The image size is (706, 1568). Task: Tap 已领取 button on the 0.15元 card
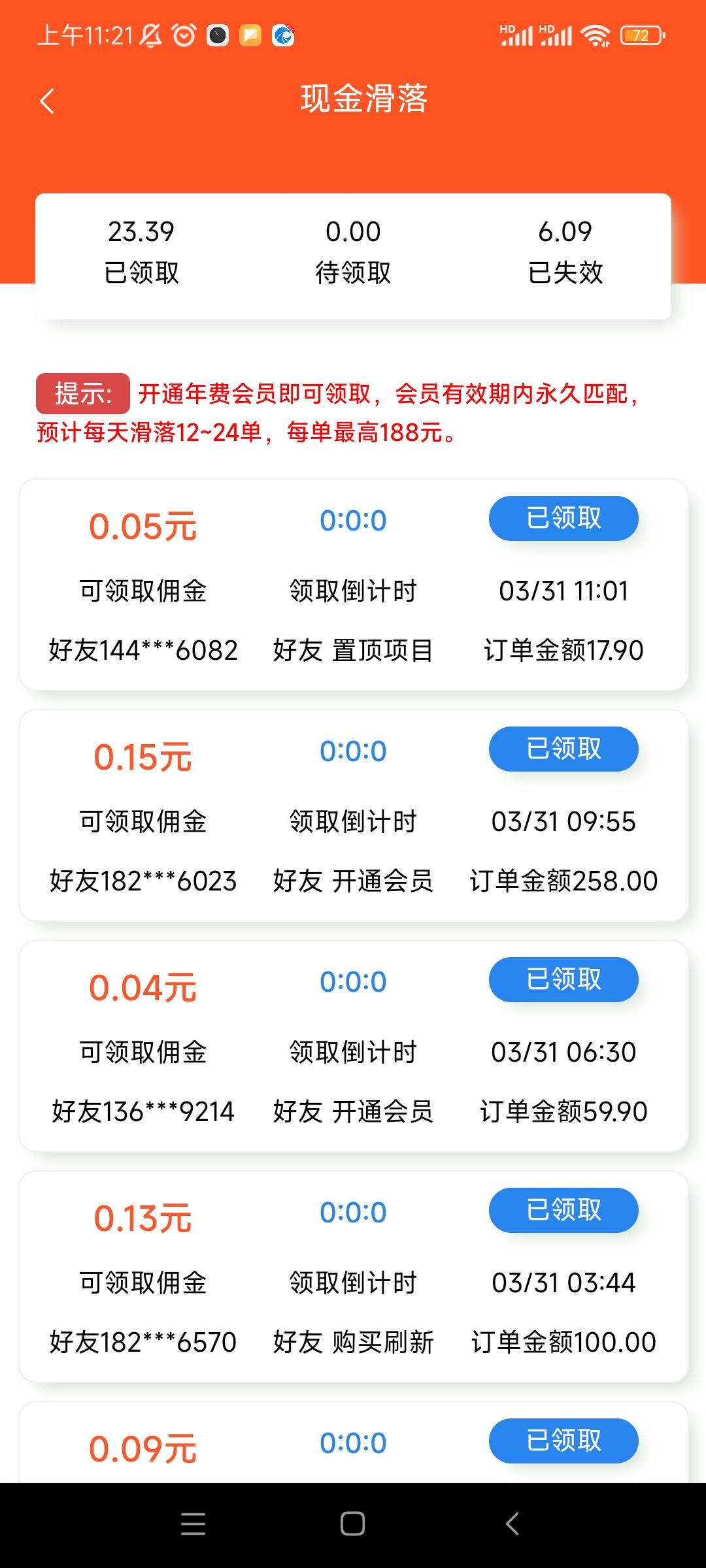[x=563, y=749]
